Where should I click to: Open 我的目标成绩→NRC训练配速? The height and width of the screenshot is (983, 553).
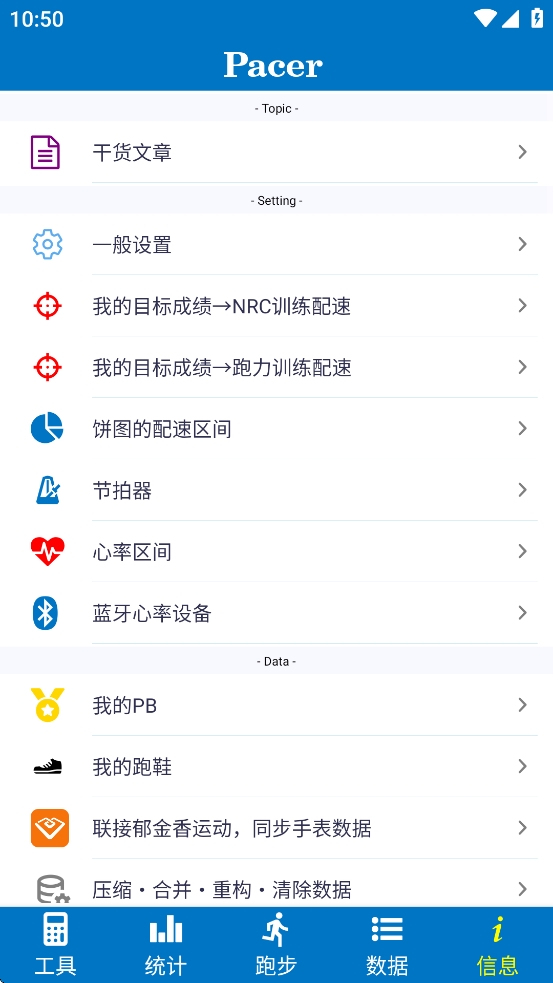point(276,306)
